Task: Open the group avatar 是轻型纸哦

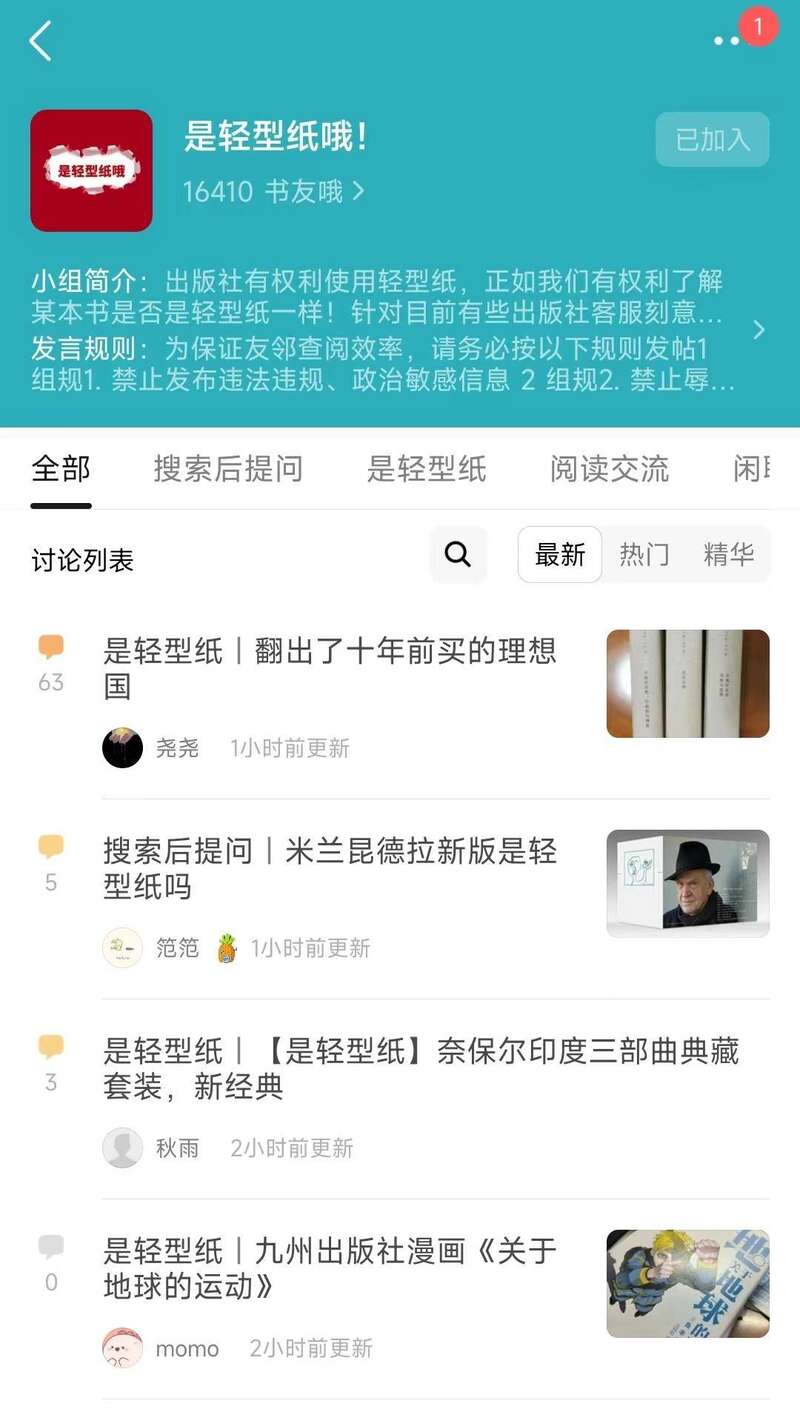Action: [91, 171]
